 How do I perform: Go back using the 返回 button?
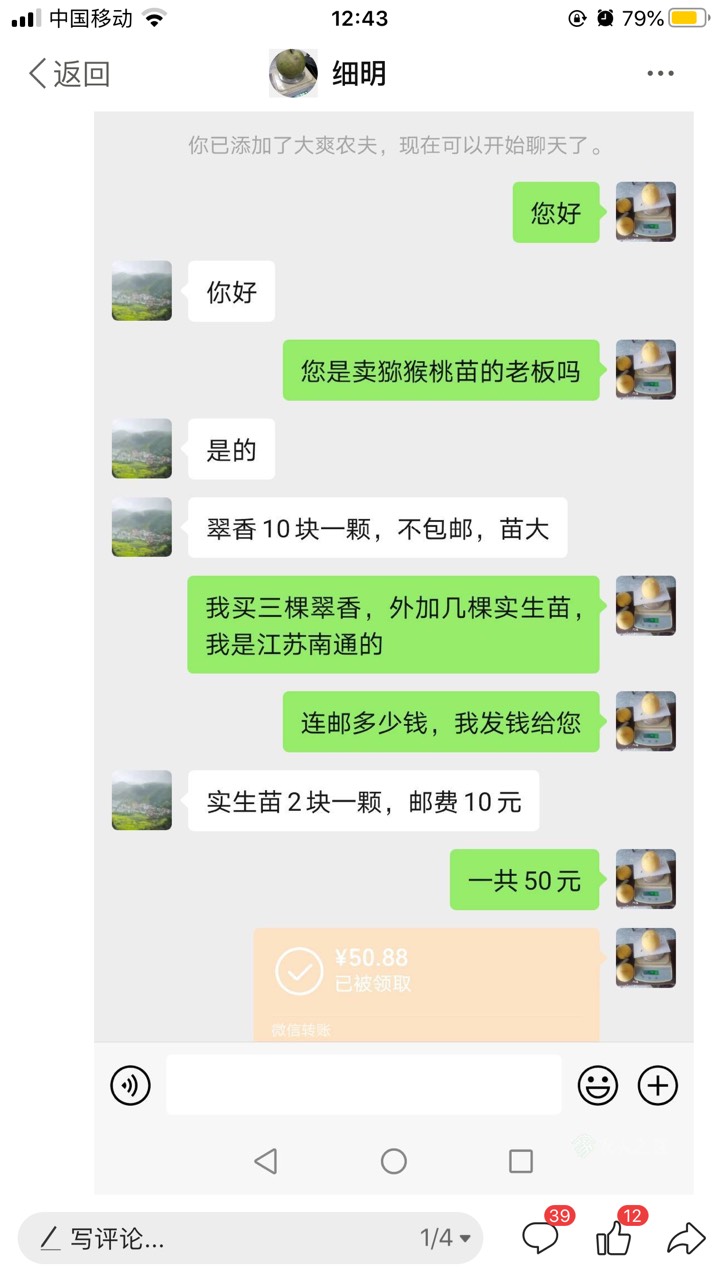[68, 74]
